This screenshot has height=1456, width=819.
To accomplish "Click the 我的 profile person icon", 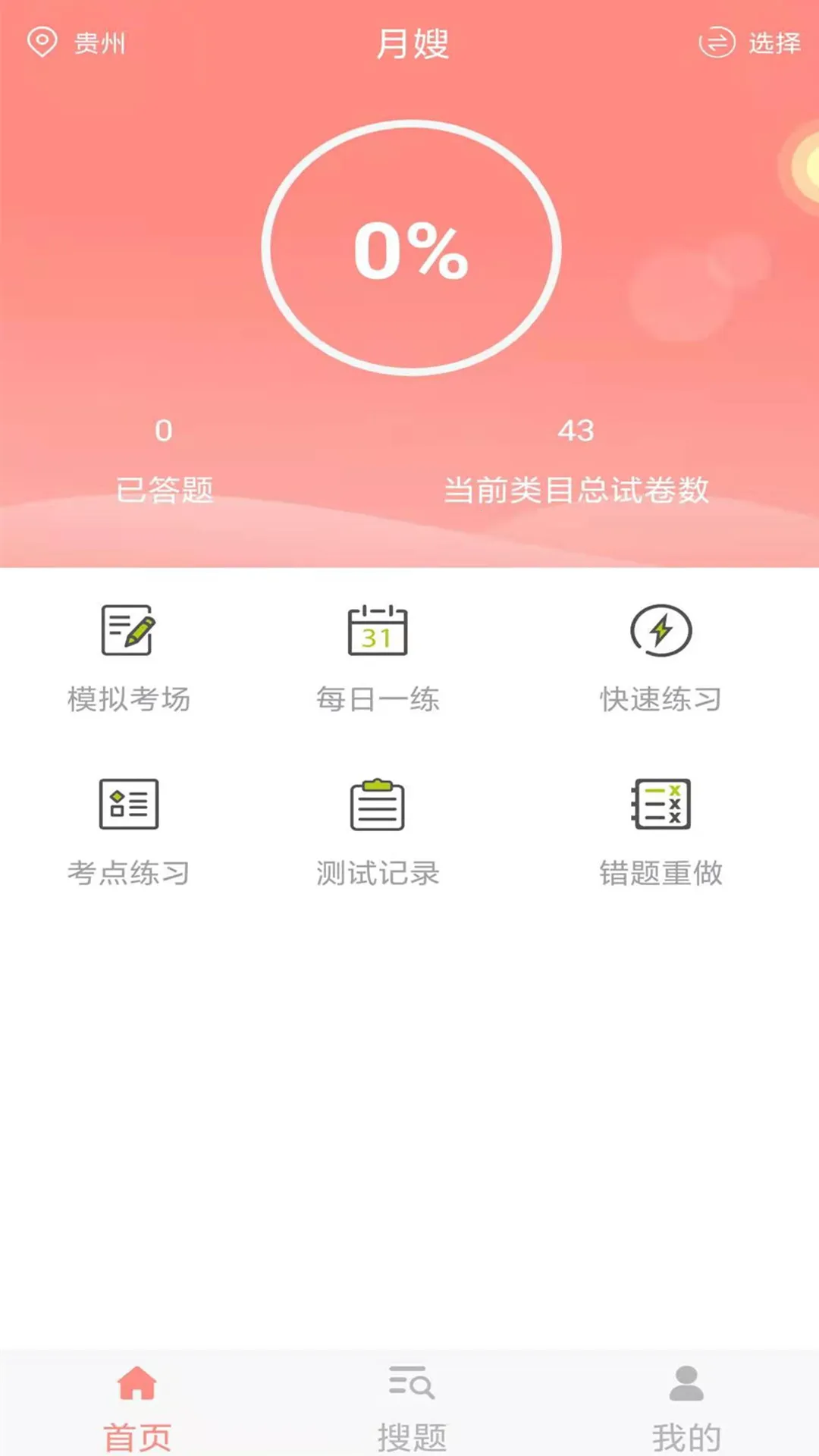I will [683, 1384].
